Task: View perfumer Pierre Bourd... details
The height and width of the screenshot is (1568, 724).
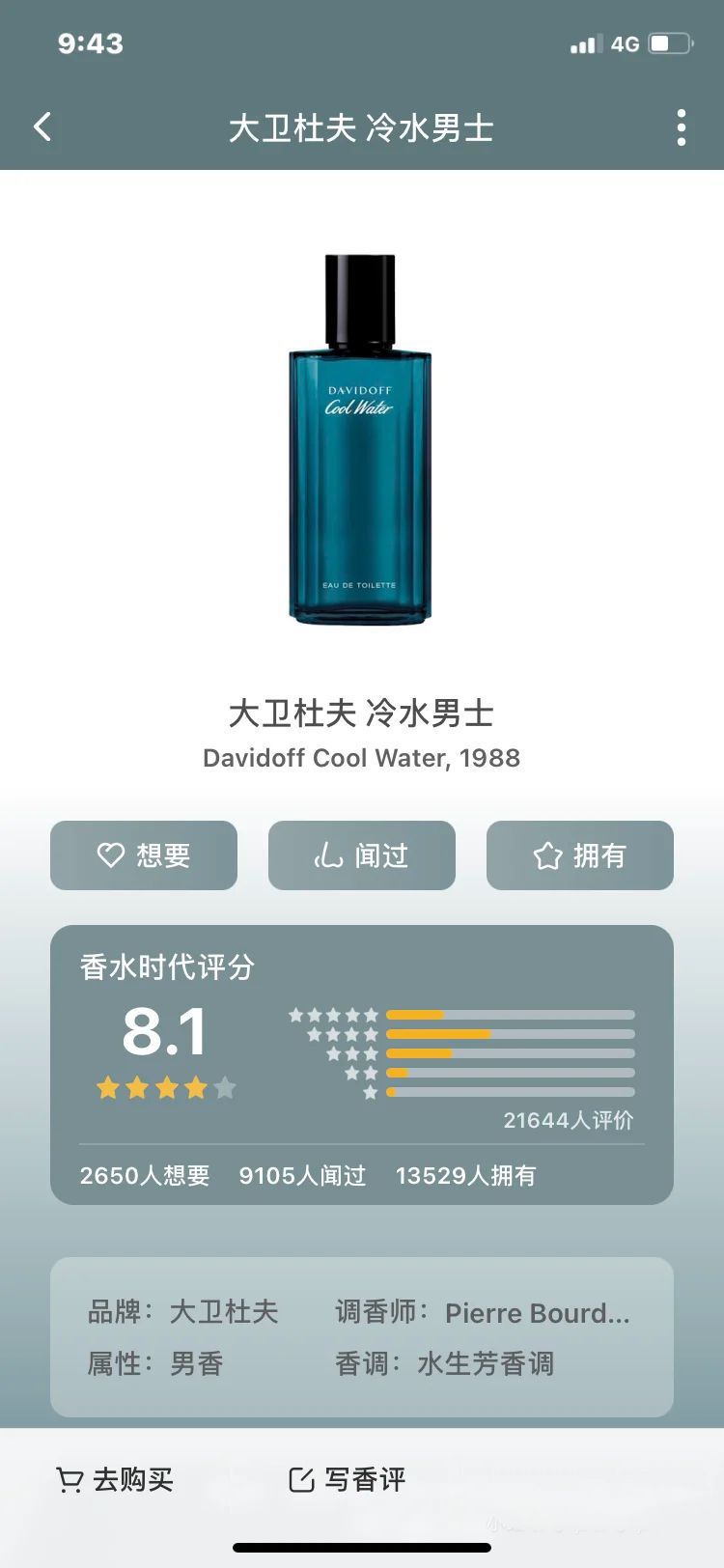Action: [536, 1313]
